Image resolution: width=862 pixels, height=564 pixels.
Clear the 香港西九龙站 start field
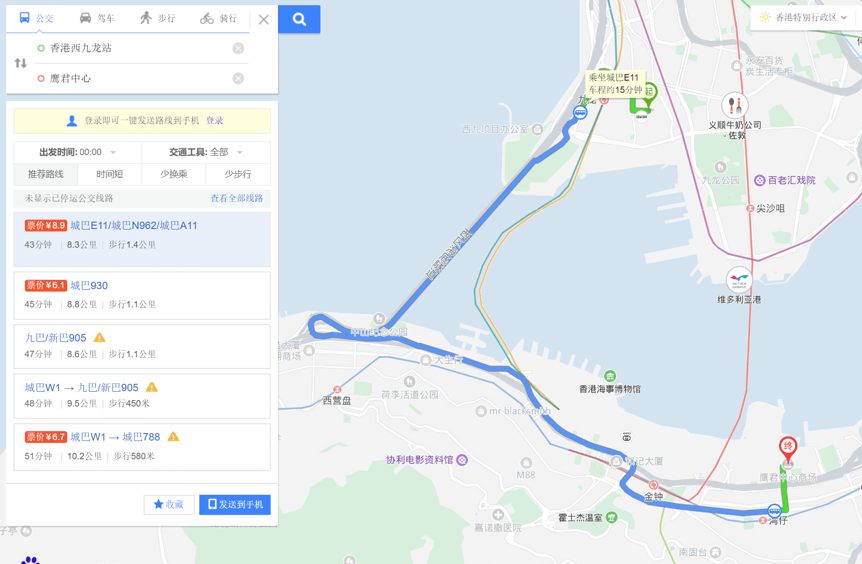click(x=238, y=48)
